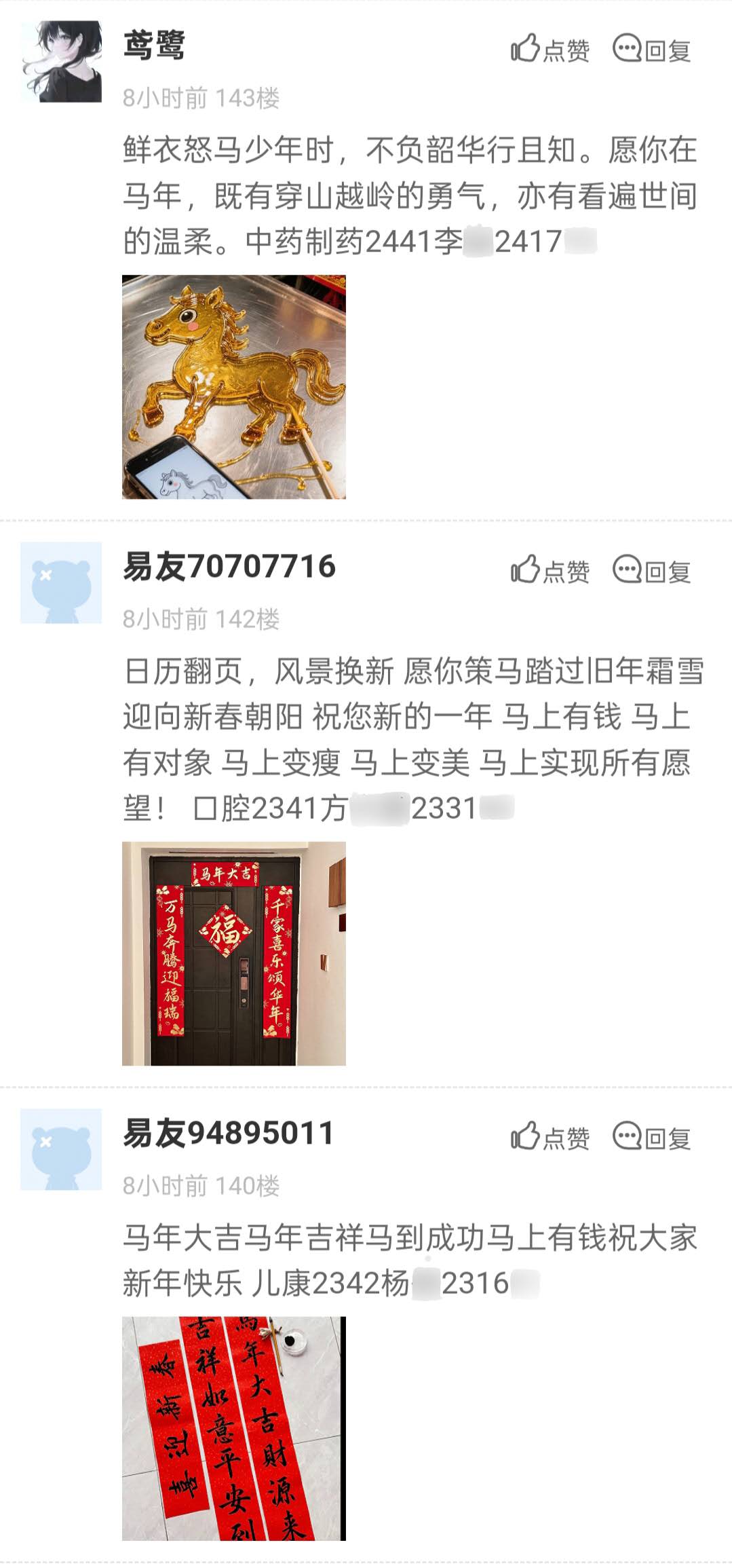
Task: Open 鸢鹭's profile avatar
Action: pyautogui.click(x=61, y=62)
